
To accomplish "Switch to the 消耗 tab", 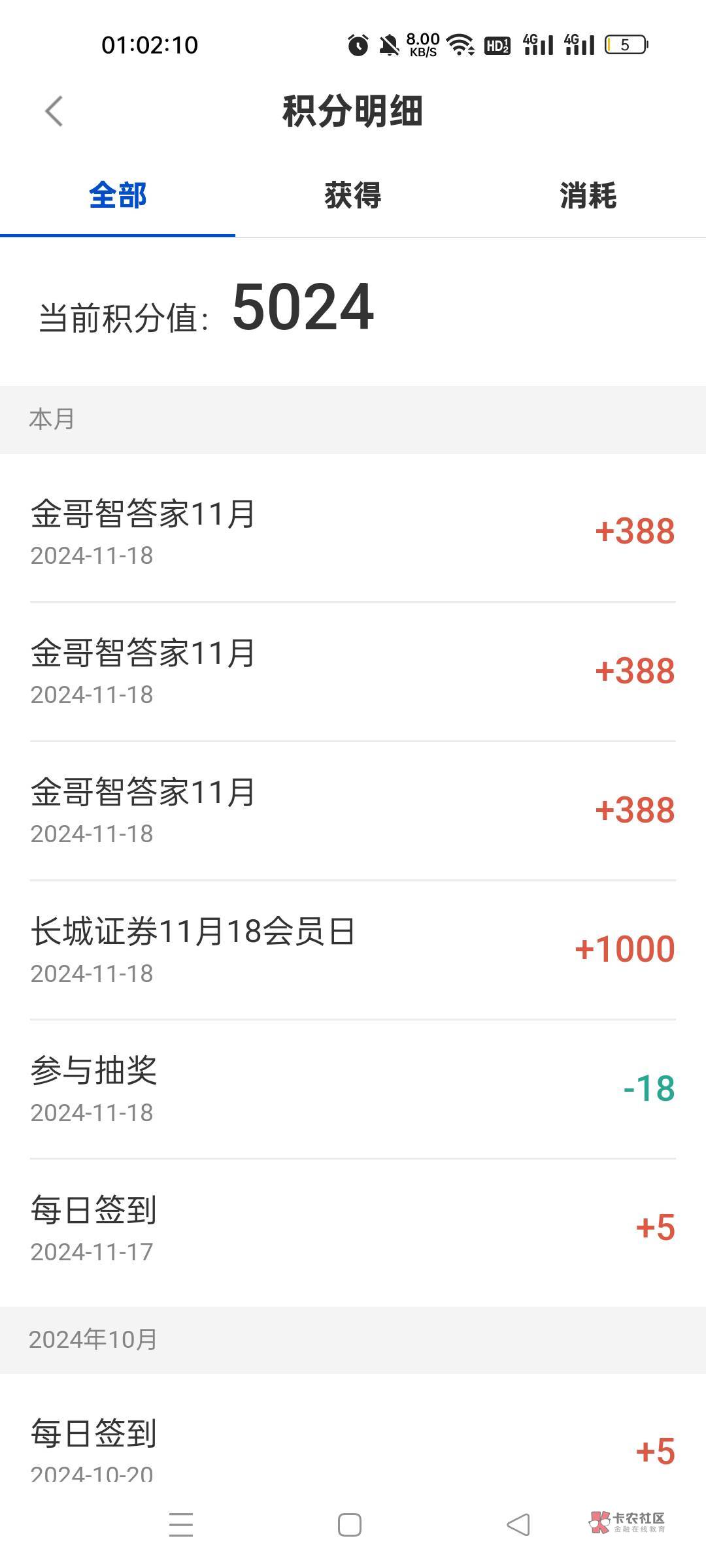I will 588,195.
